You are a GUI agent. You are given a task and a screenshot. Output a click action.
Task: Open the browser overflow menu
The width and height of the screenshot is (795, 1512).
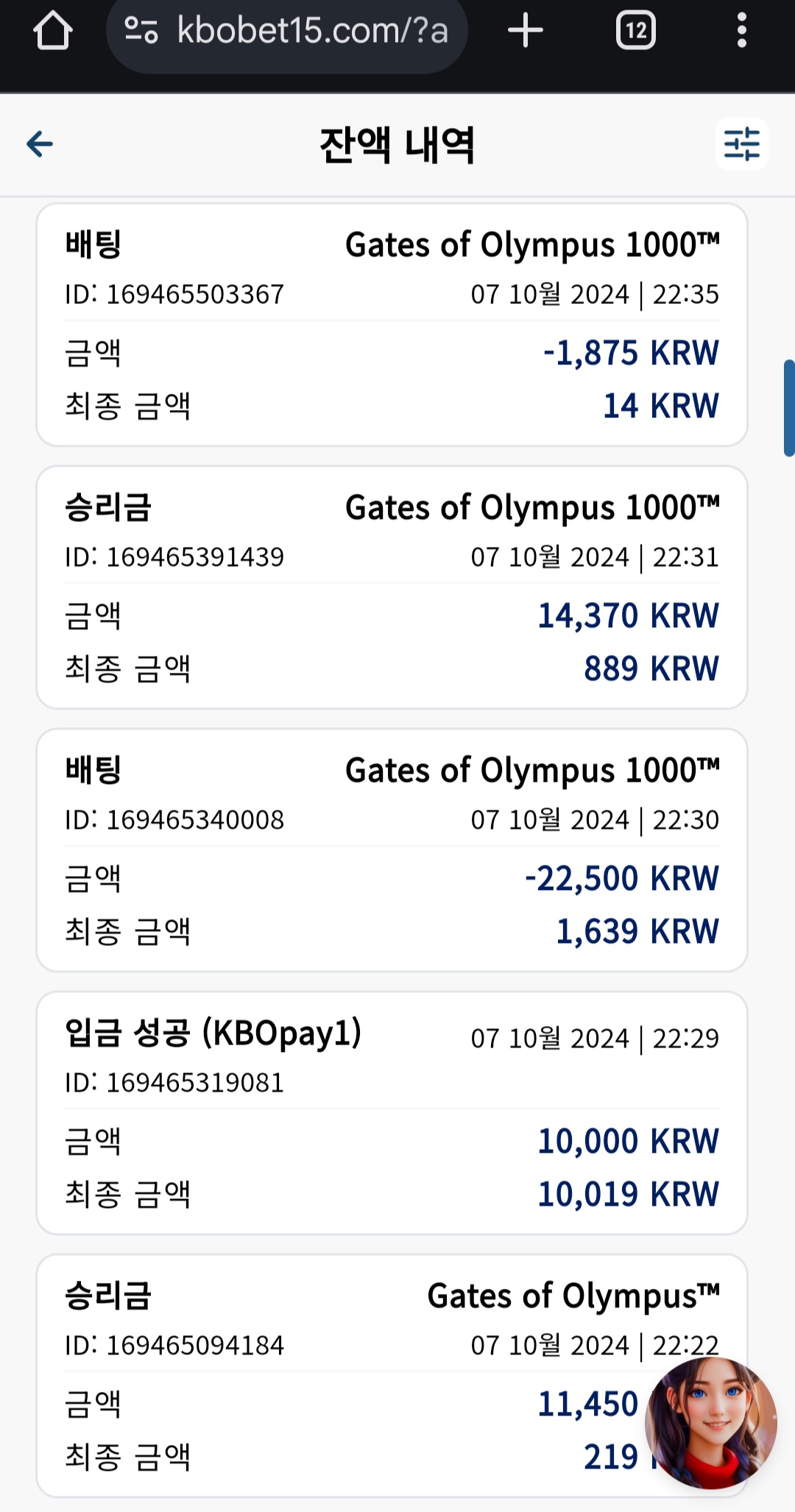pyautogui.click(x=742, y=31)
